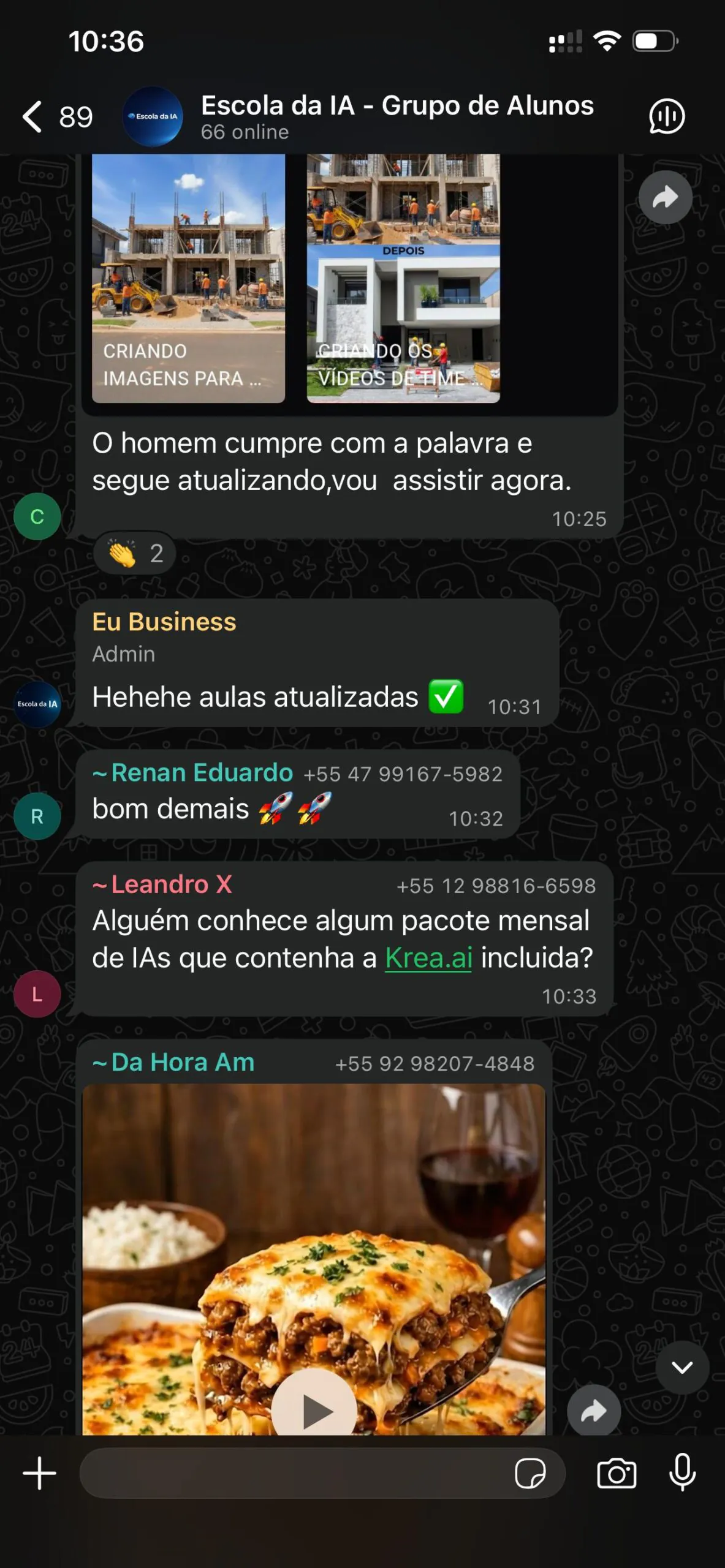Forward the construction images message
The image size is (725, 1568).
(x=665, y=197)
